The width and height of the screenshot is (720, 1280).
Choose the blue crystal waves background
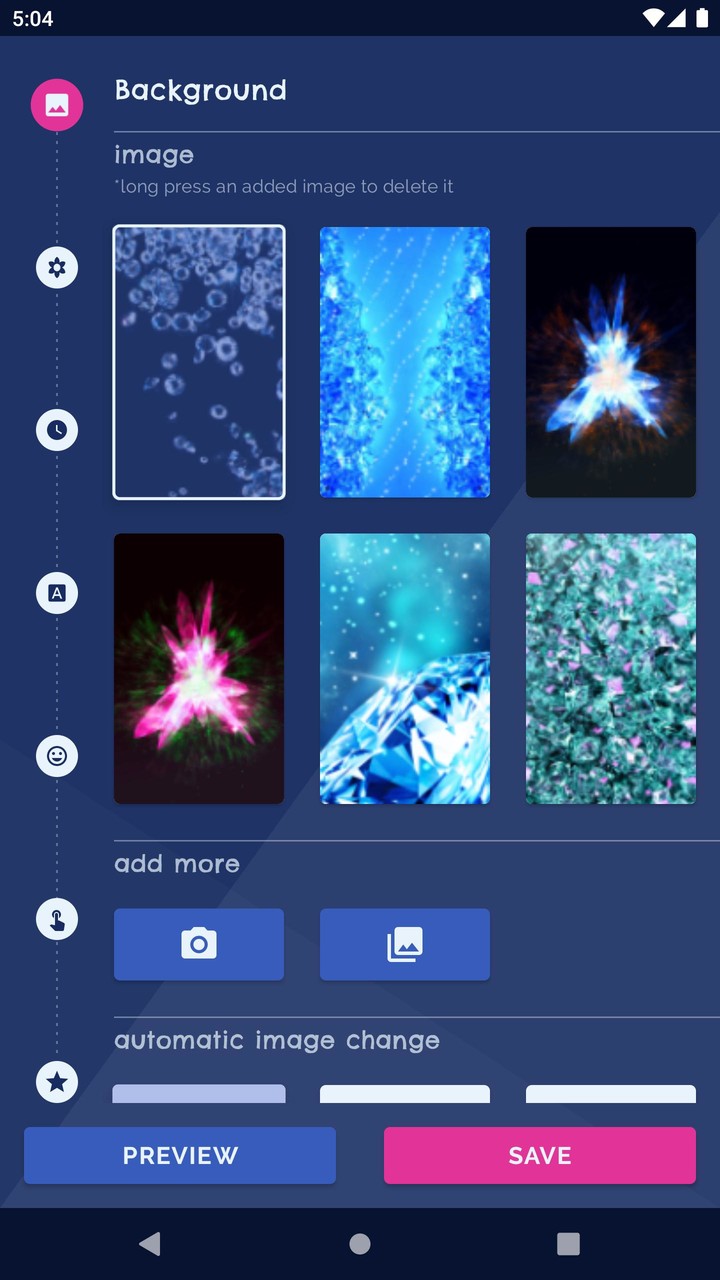point(405,362)
